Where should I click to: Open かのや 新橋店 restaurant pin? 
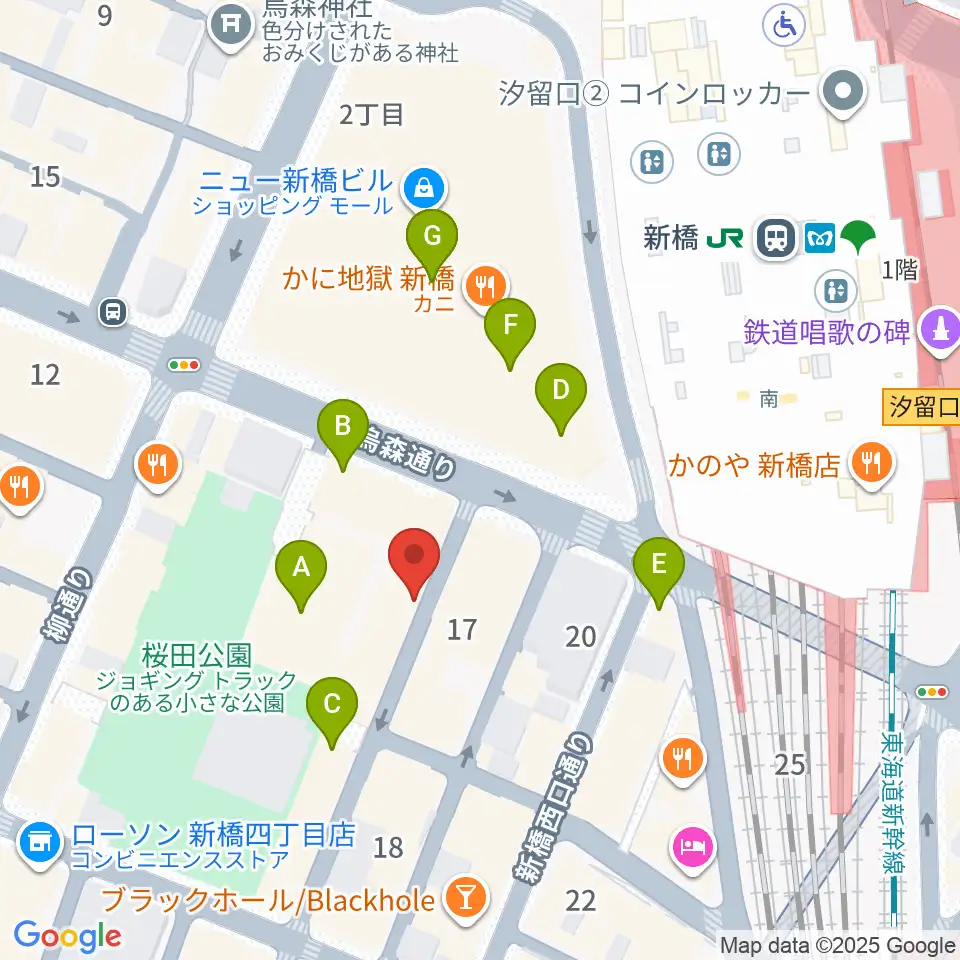(x=872, y=464)
